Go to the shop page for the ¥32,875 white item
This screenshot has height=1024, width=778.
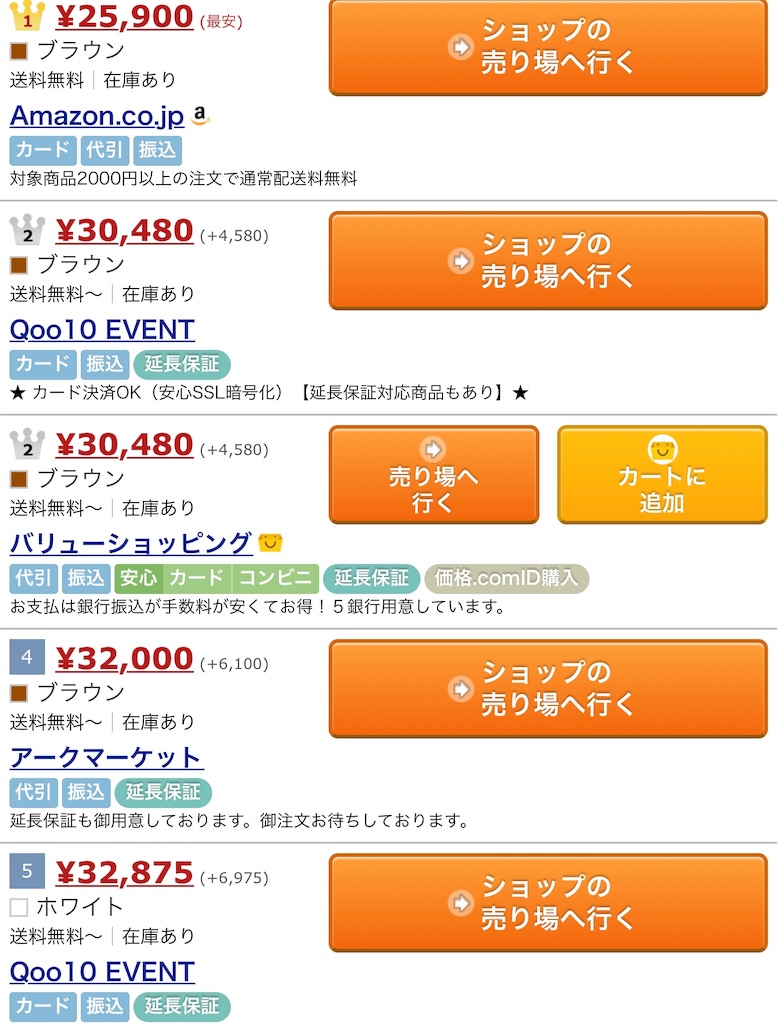[548, 902]
